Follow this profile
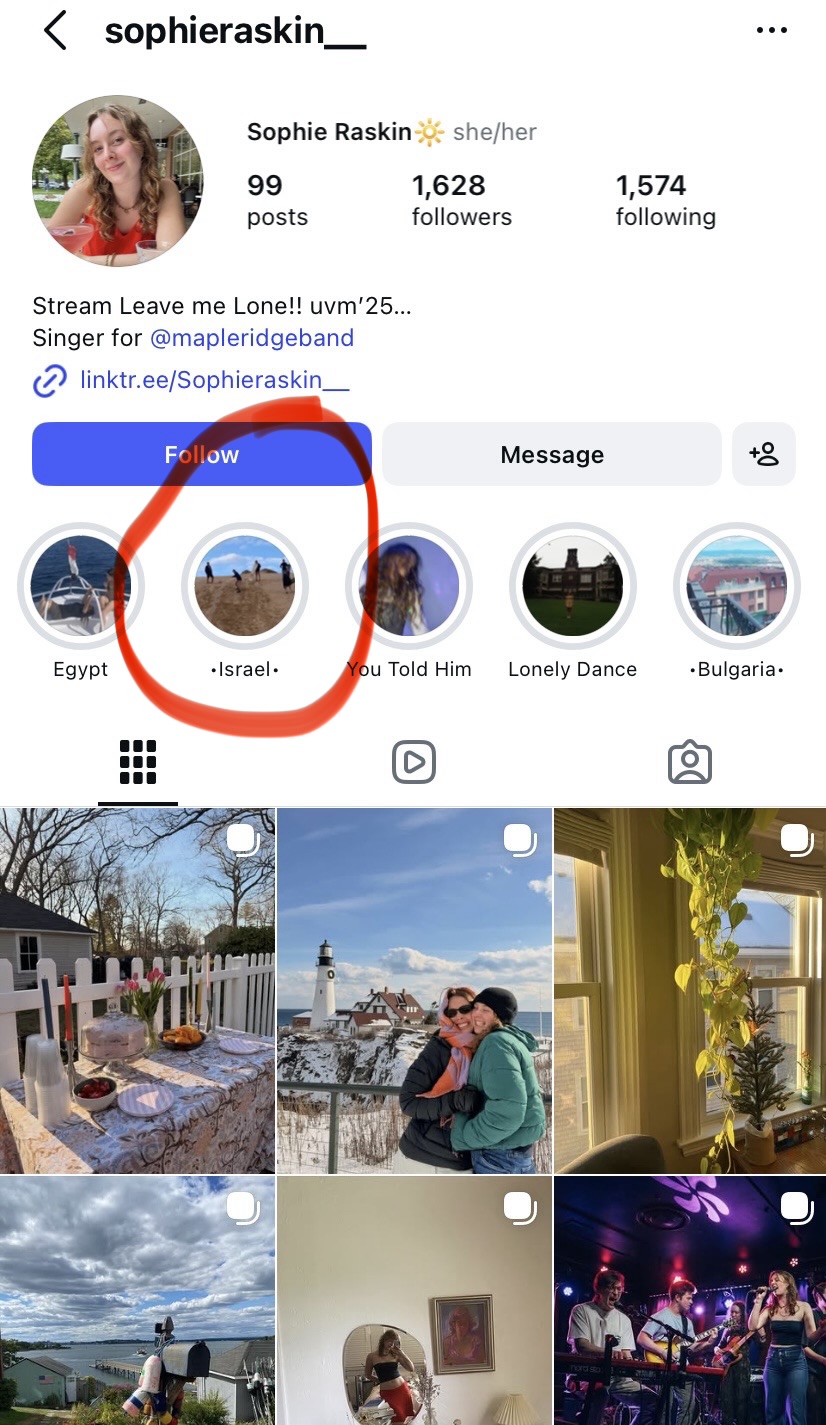The height and width of the screenshot is (1425, 826). (202, 454)
